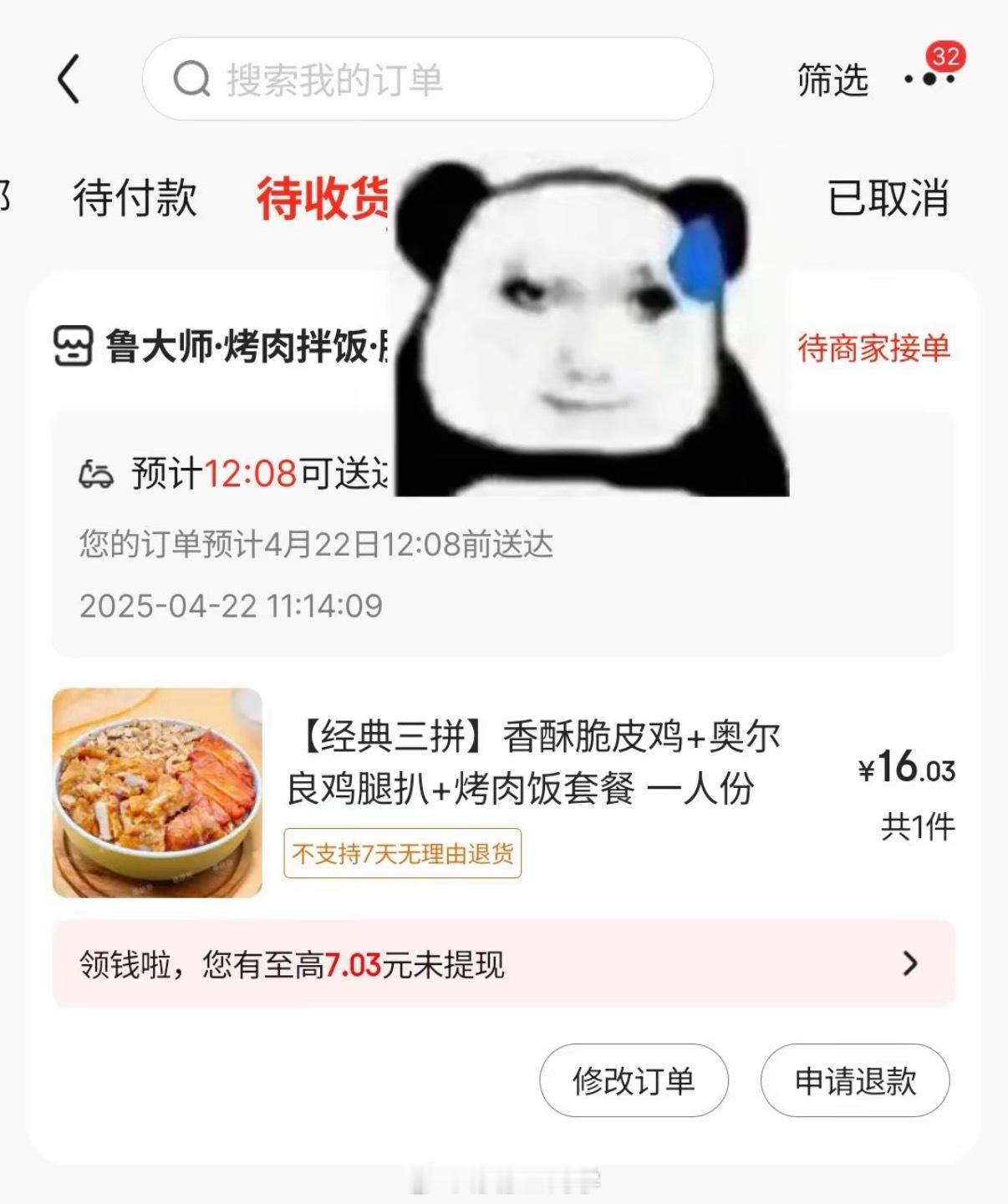Click the 申请退款 refund button
The height and width of the screenshot is (1204, 1008).
[x=854, y=1080]
